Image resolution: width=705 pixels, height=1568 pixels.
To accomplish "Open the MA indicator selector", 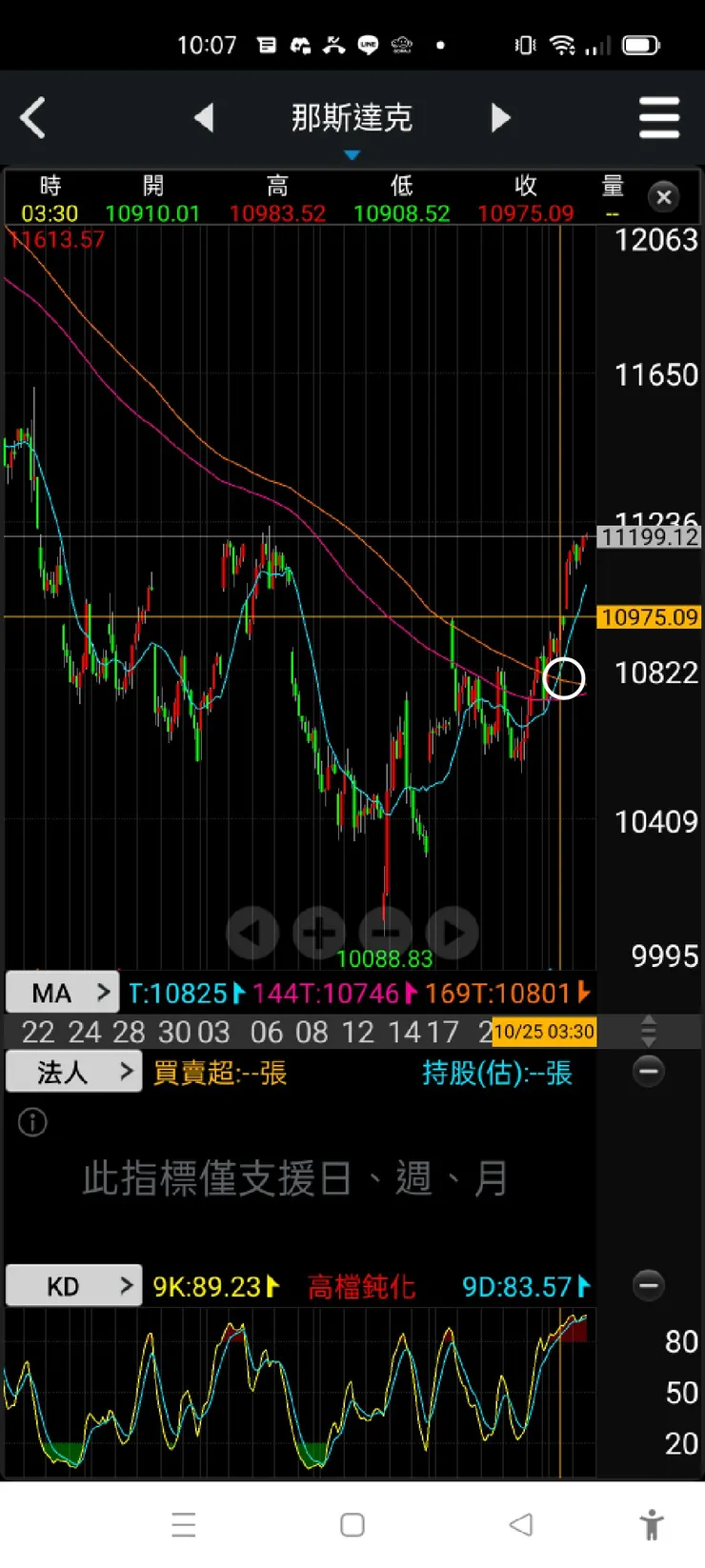I will pyautogui.click(x=63, y=993).
